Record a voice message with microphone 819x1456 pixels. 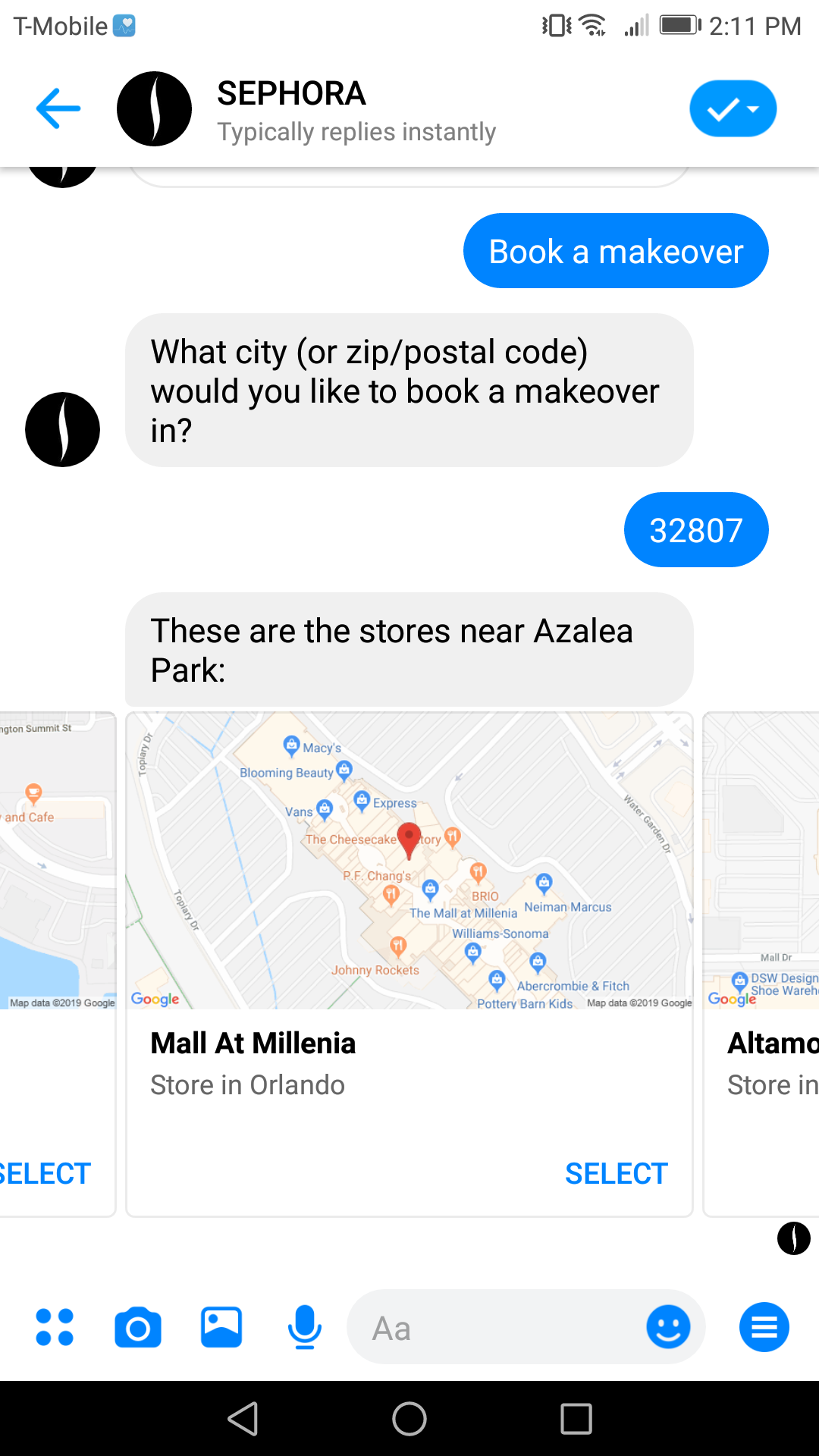point(304,1327)
